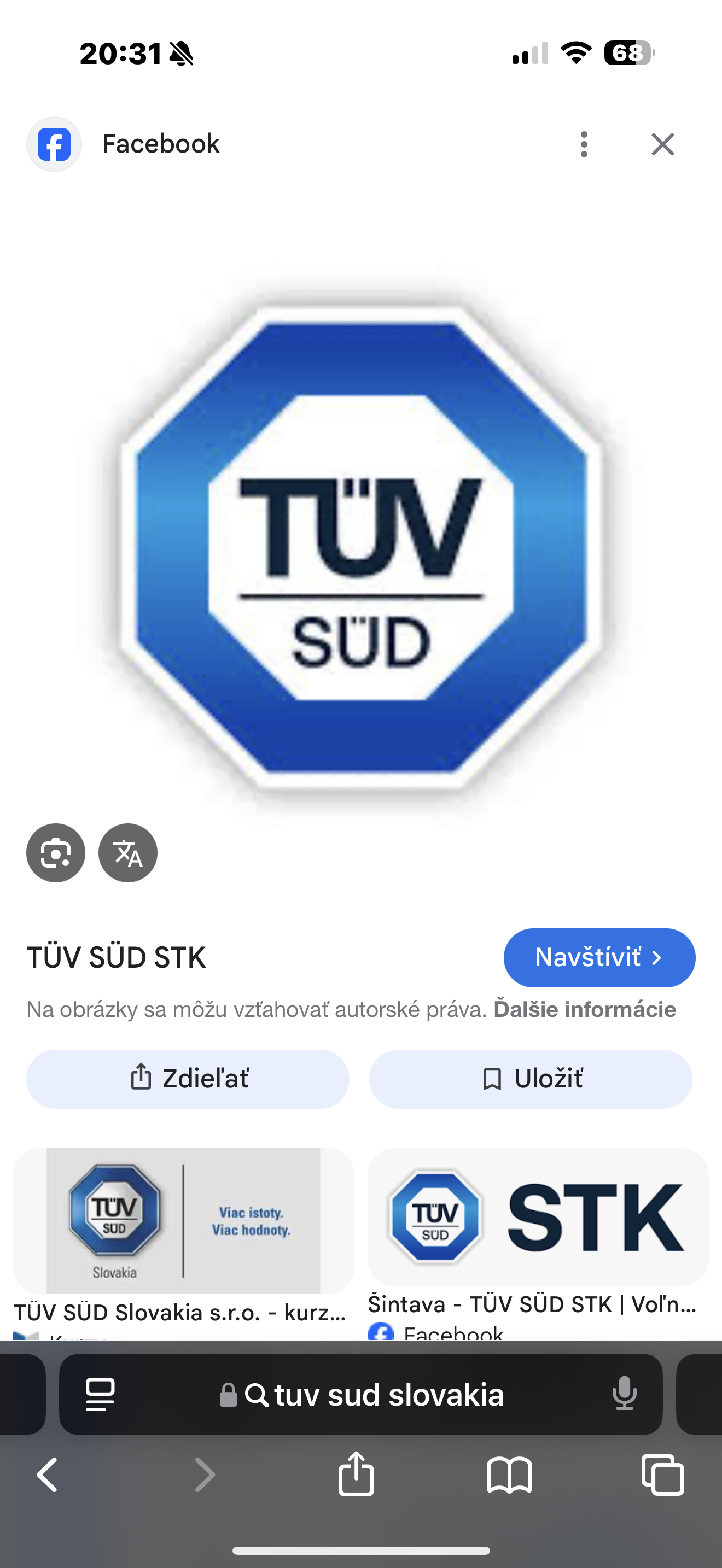This screenshot has width=722, height=1568.
Task: Save image with Uložiť button
Action: coord(530,1079)
